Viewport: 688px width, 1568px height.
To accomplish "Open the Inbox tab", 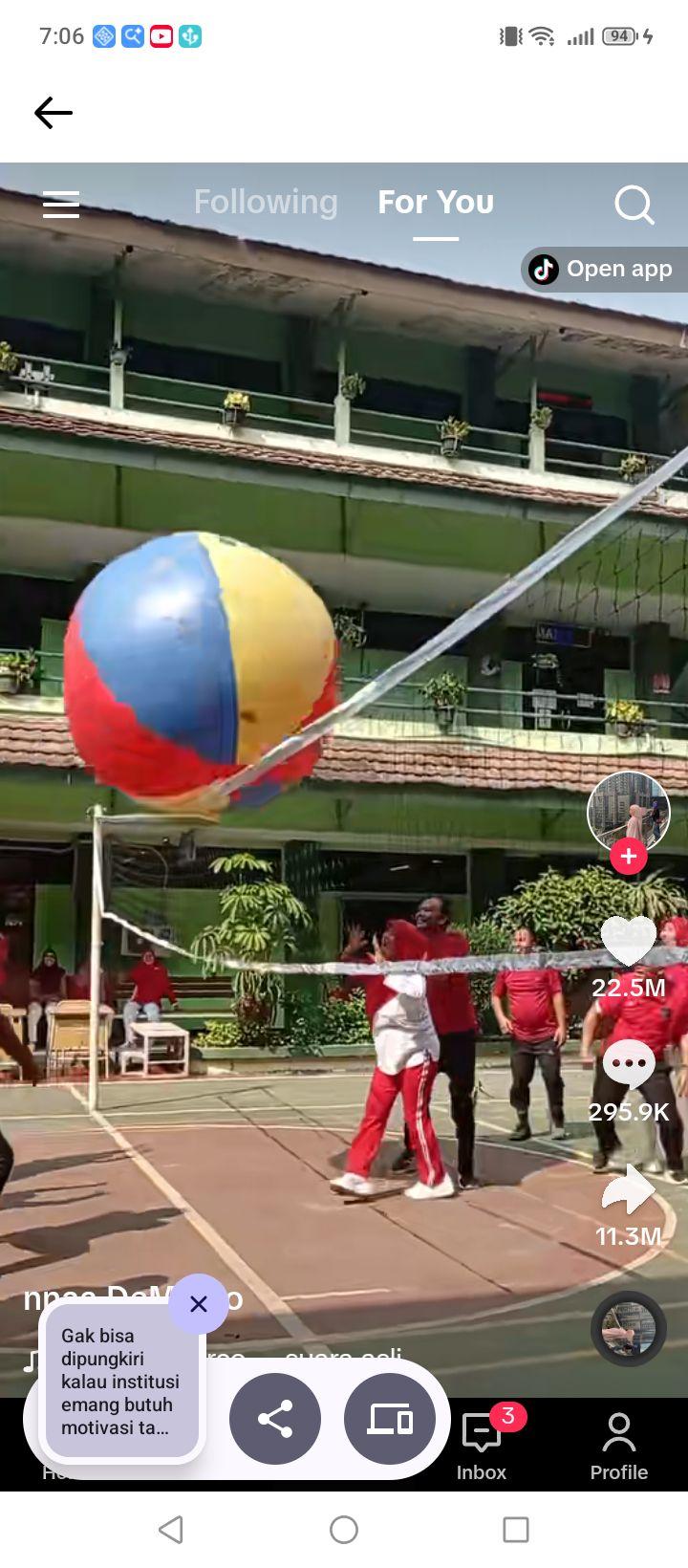I will pos(482,1444).
